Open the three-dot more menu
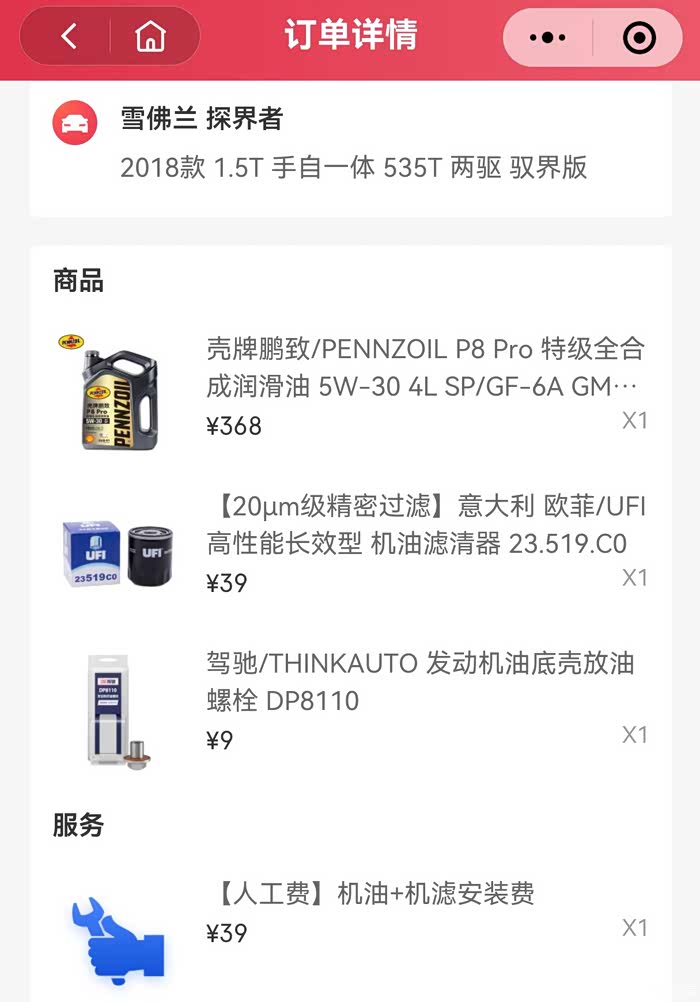Image resolution: width=700 pixels, height=1002 pixels. [547, 38]
